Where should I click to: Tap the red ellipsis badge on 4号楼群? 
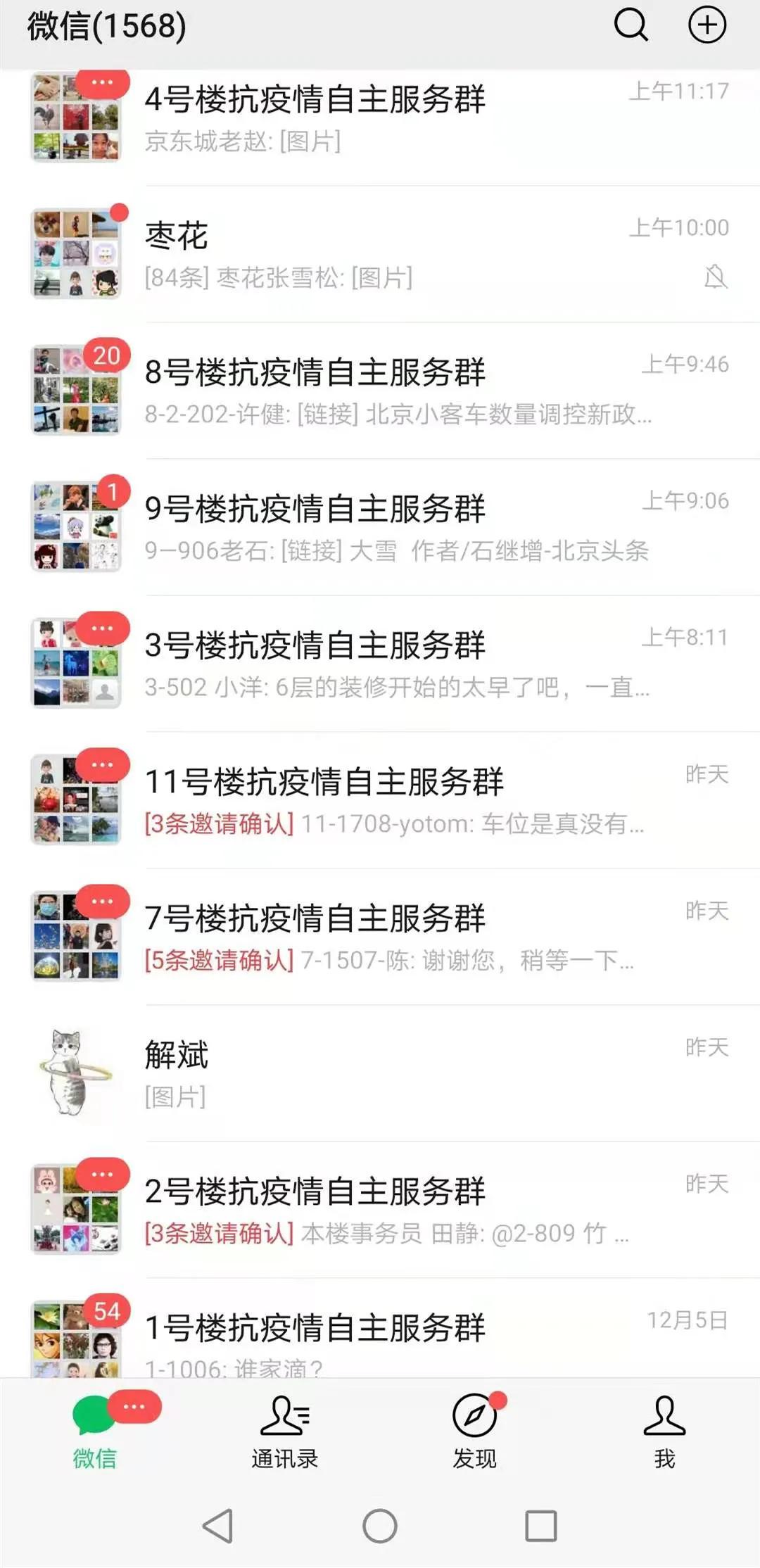103,83
